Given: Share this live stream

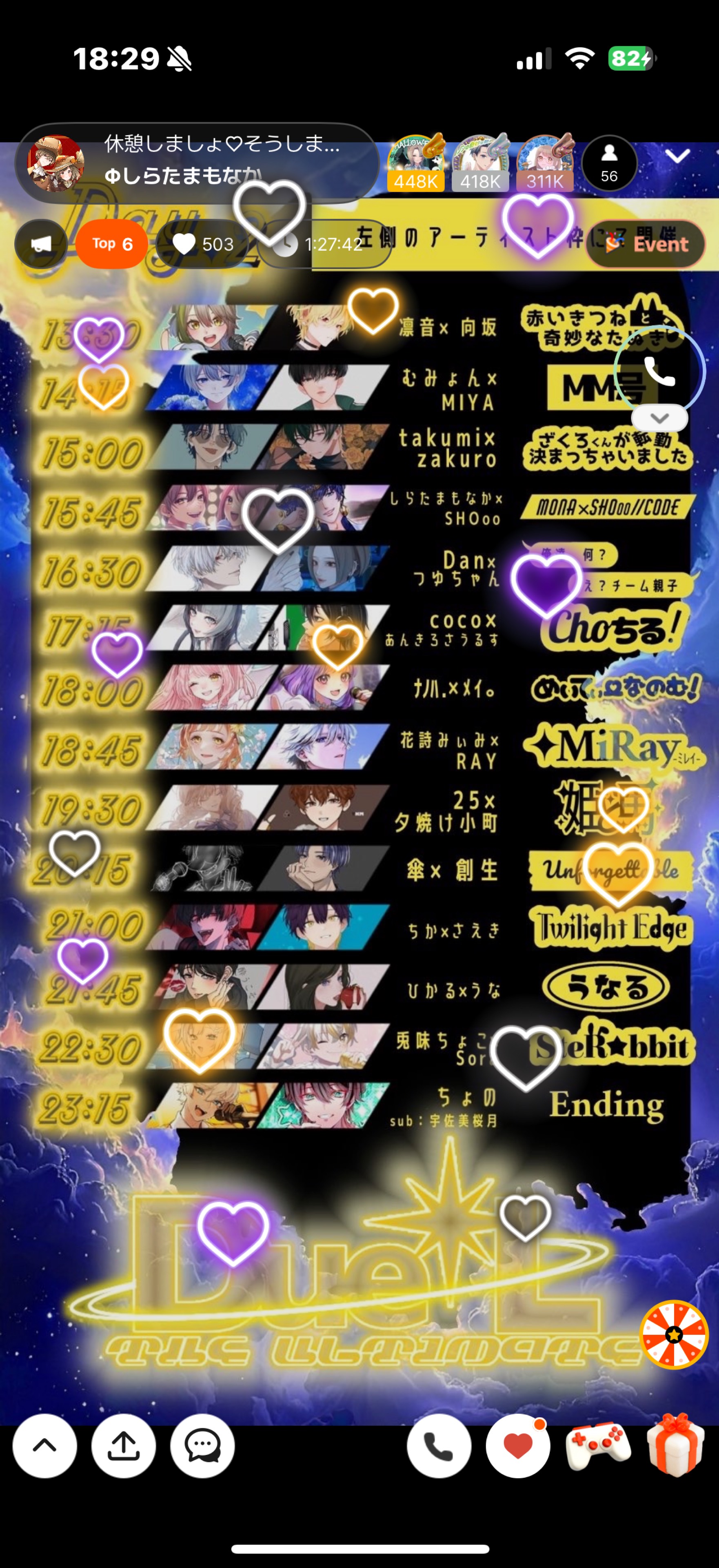Looking at the screenshot, I should pos(124,1445).
